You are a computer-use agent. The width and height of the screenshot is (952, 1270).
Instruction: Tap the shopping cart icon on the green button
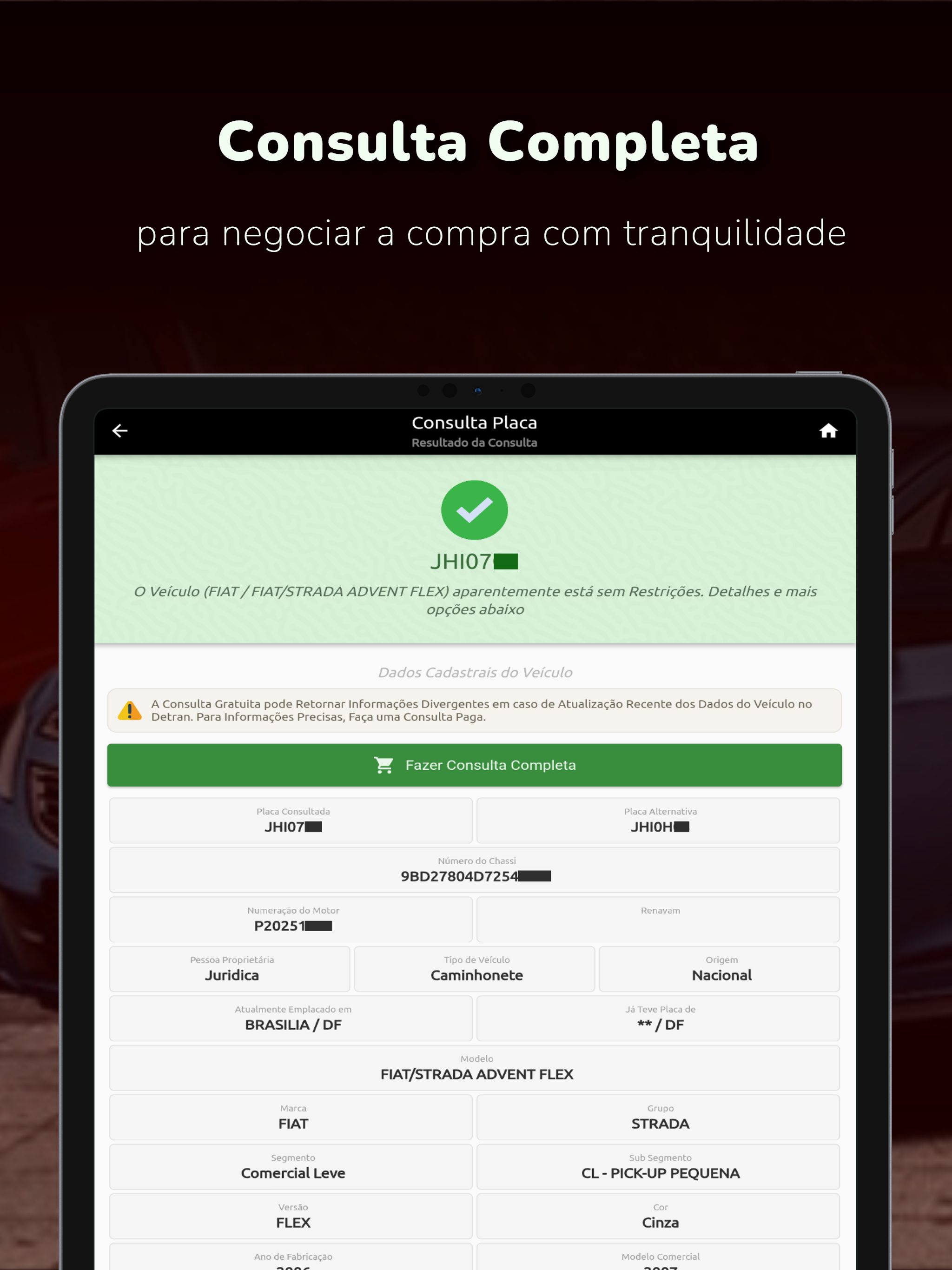click(x=383, y=765)
